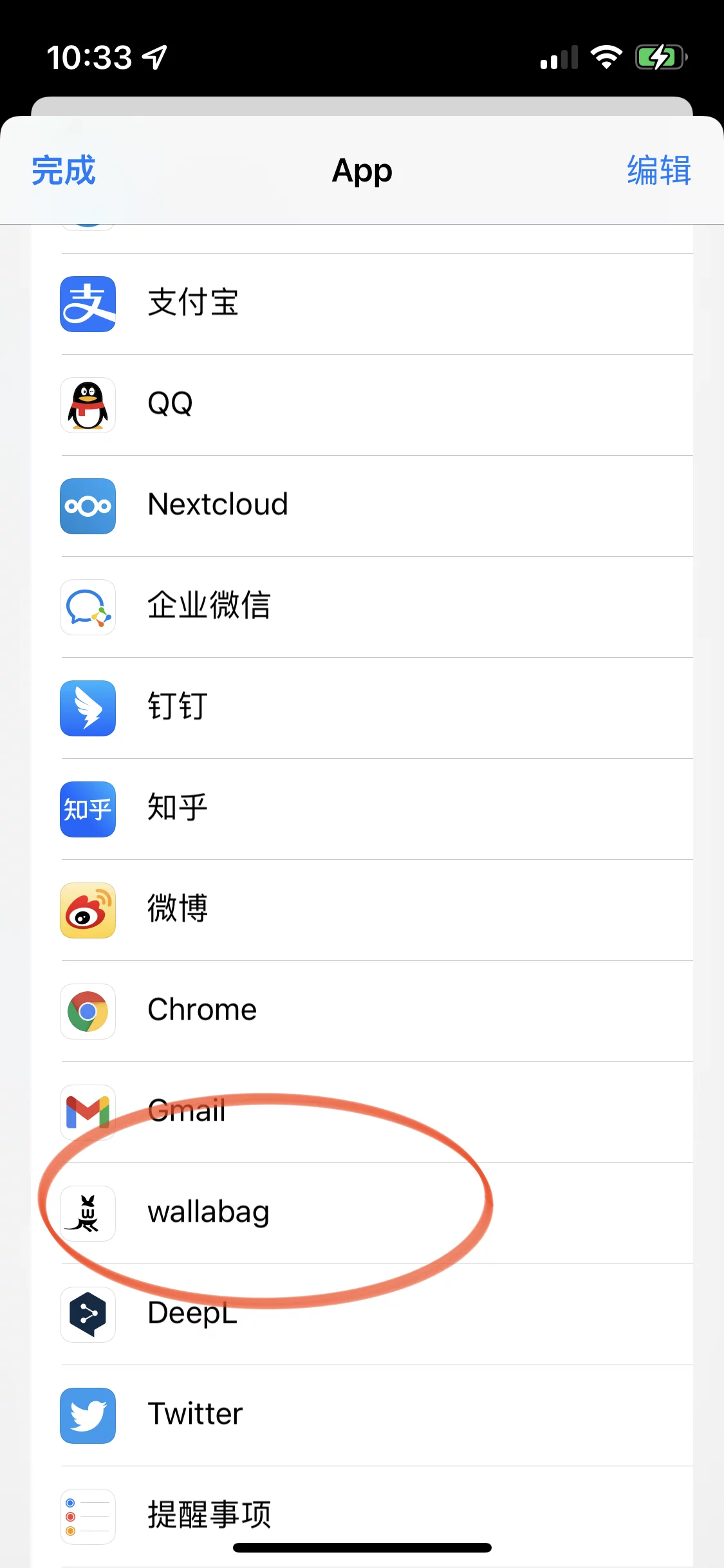Choose Chrome in the app list
The image size is (724, 1568).
202,1011
